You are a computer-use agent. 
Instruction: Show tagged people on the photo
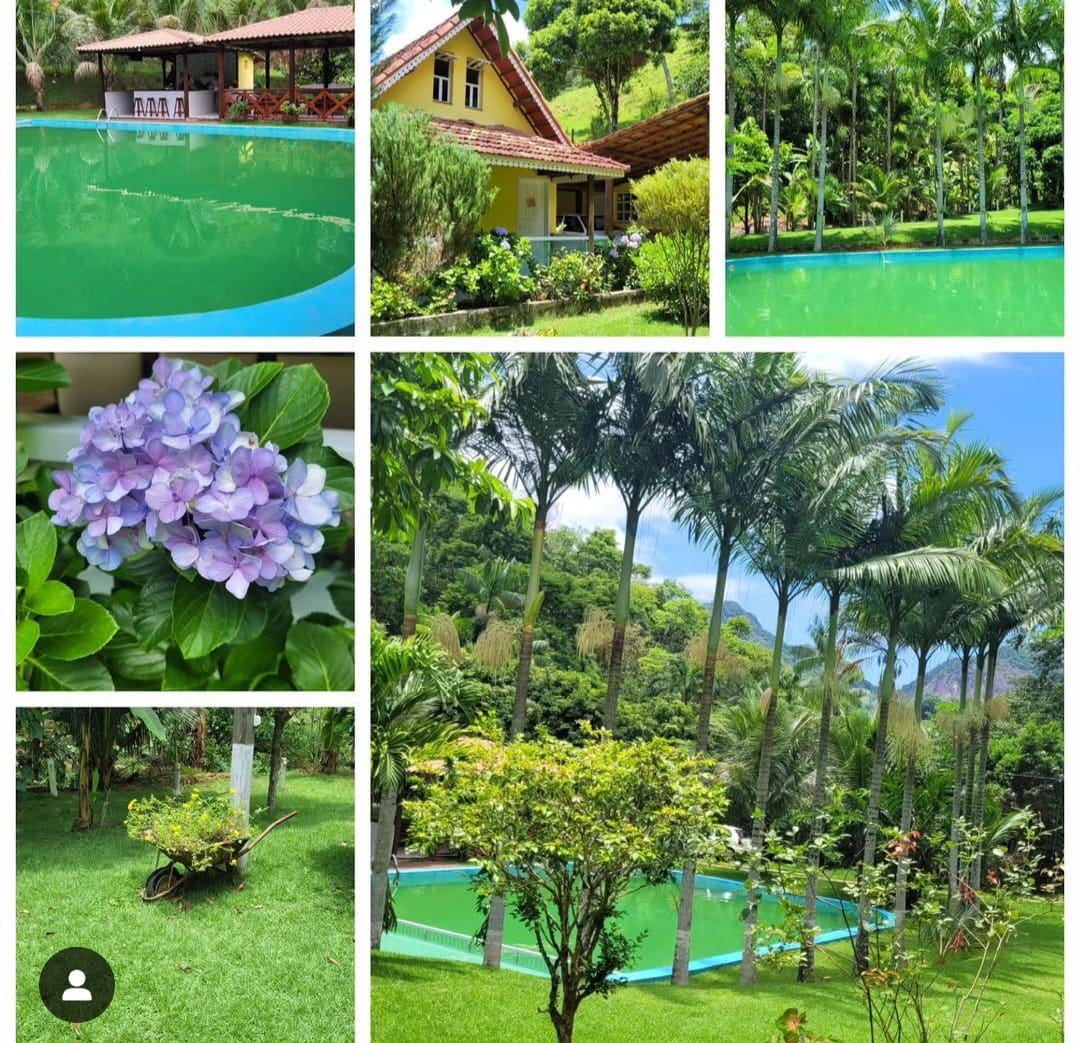tap(77, 984)
